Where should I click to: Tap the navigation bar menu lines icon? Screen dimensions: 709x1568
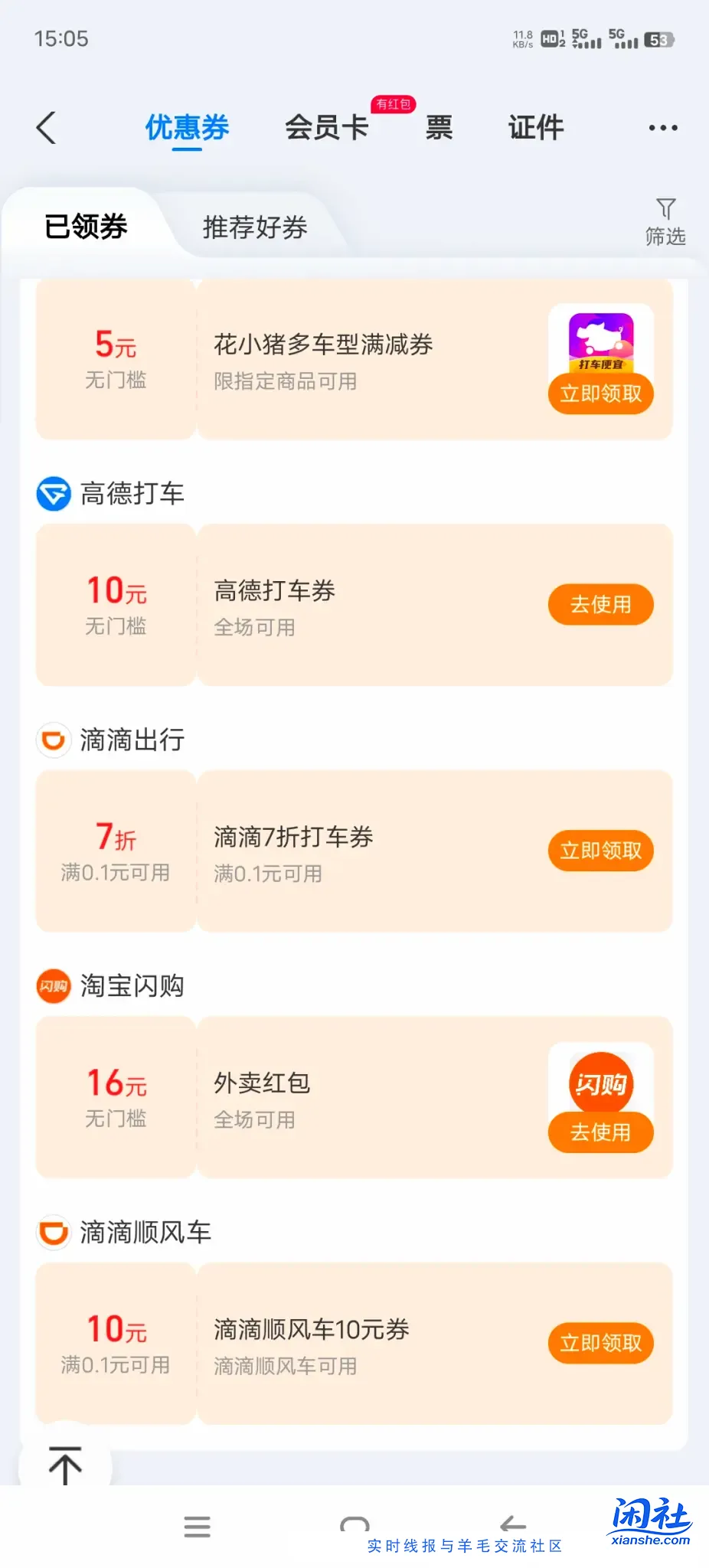[198, 1527]
